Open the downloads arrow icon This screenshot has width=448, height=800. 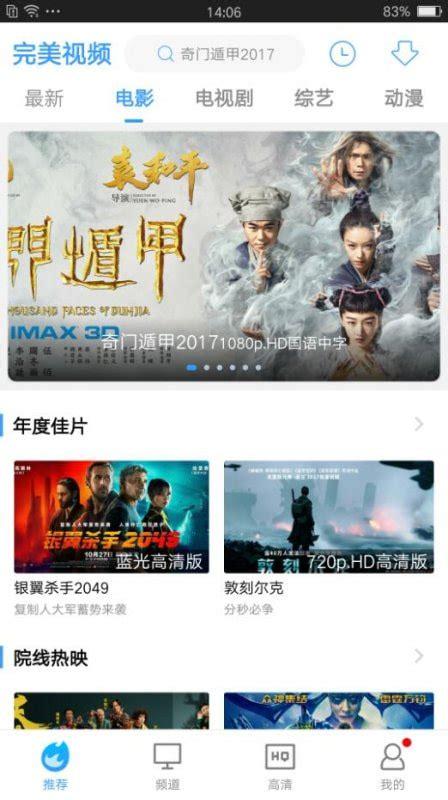pyautogui.click(x=405, y=53)
